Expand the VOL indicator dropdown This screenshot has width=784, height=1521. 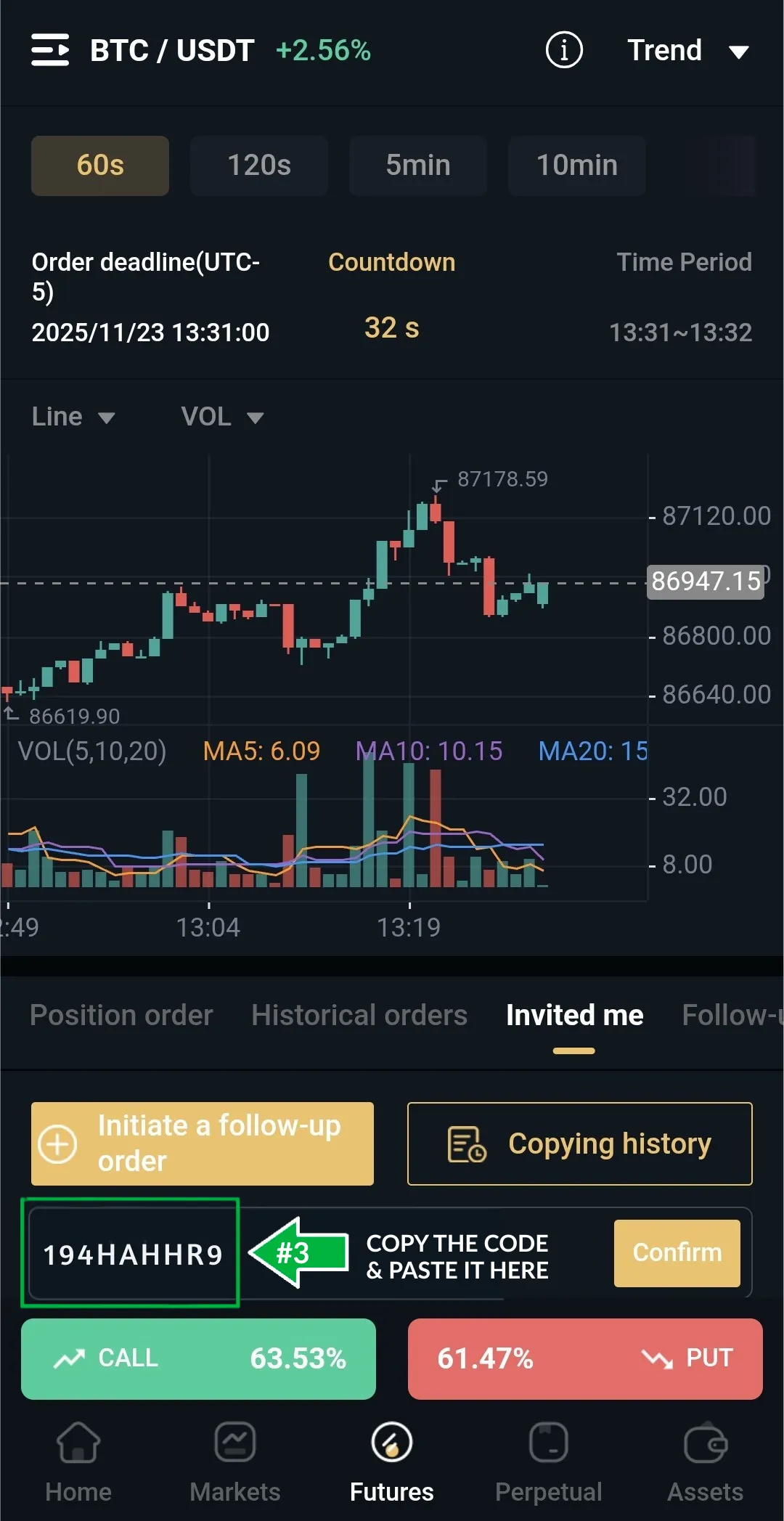click(221, 417)
